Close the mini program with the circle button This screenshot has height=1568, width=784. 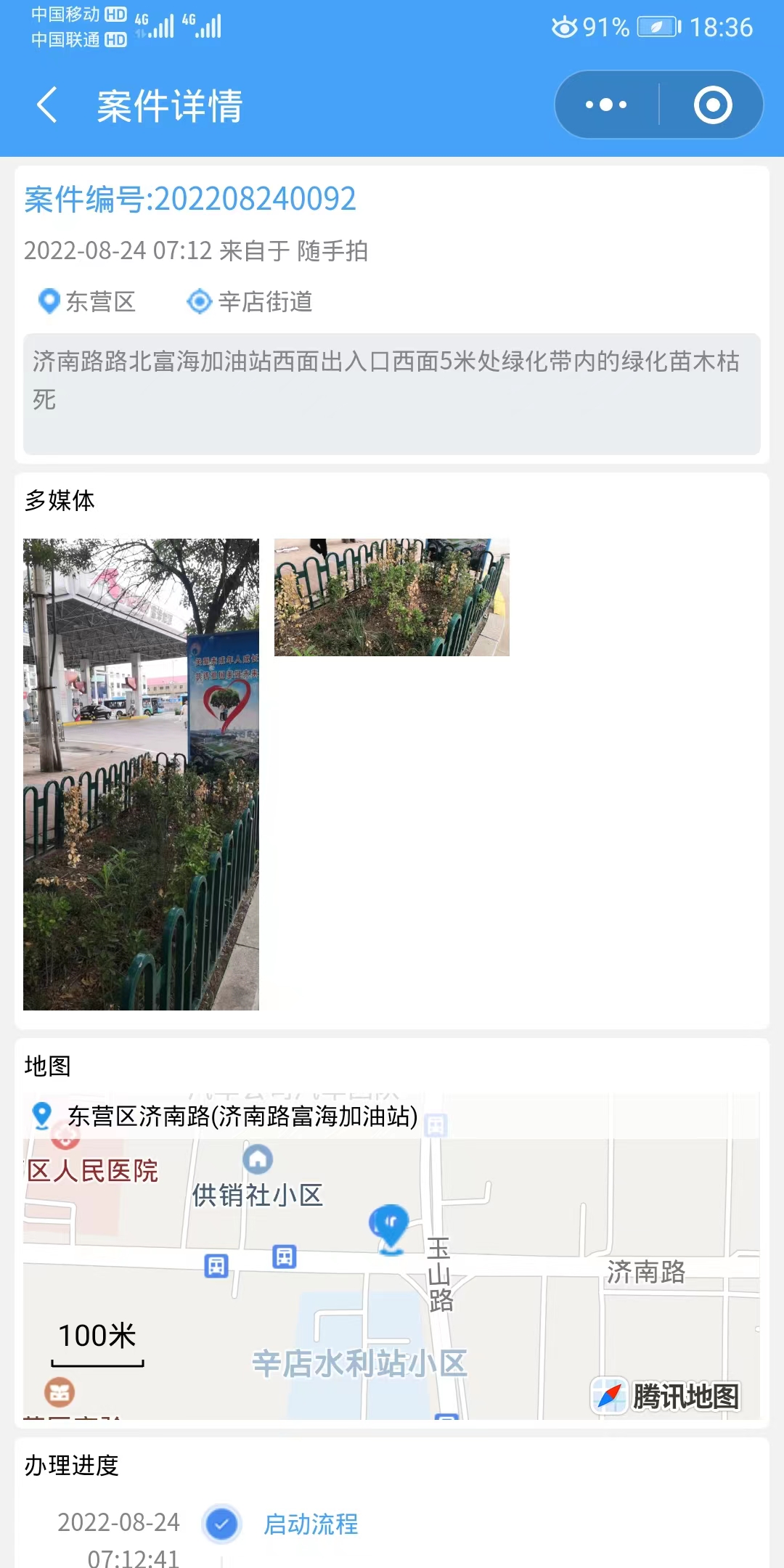click(713, 105)
